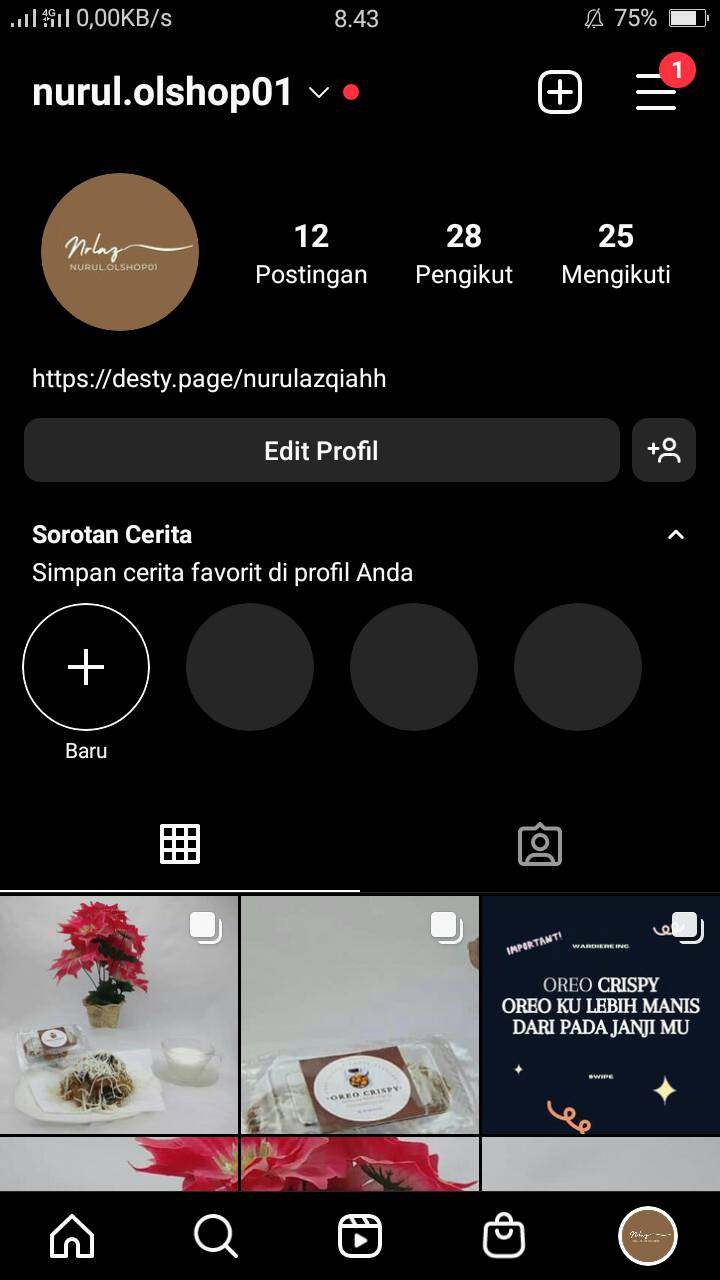Viewport: 720px width, 1280px height.
Task: Open the create new post plus icon
Action: 560,92
